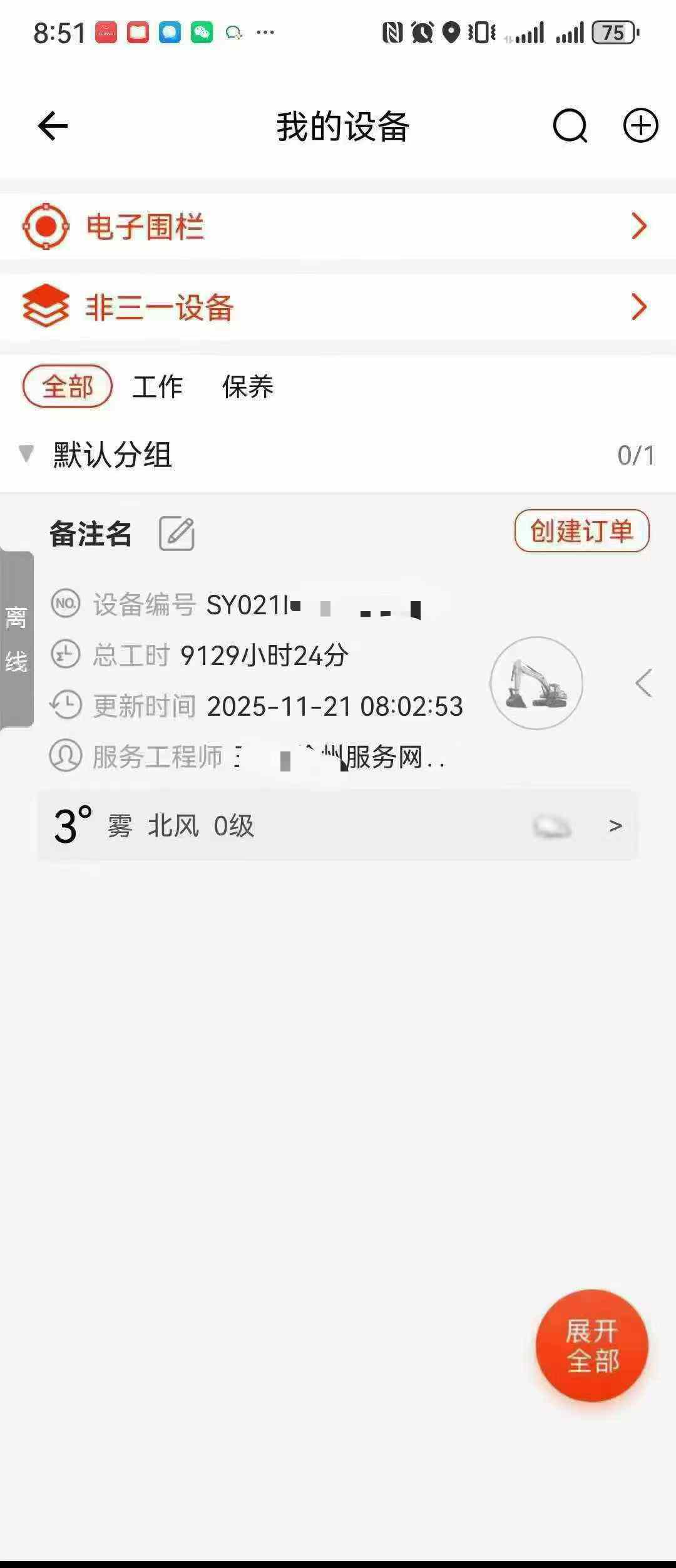Switch to the 保养 filter

247,386
